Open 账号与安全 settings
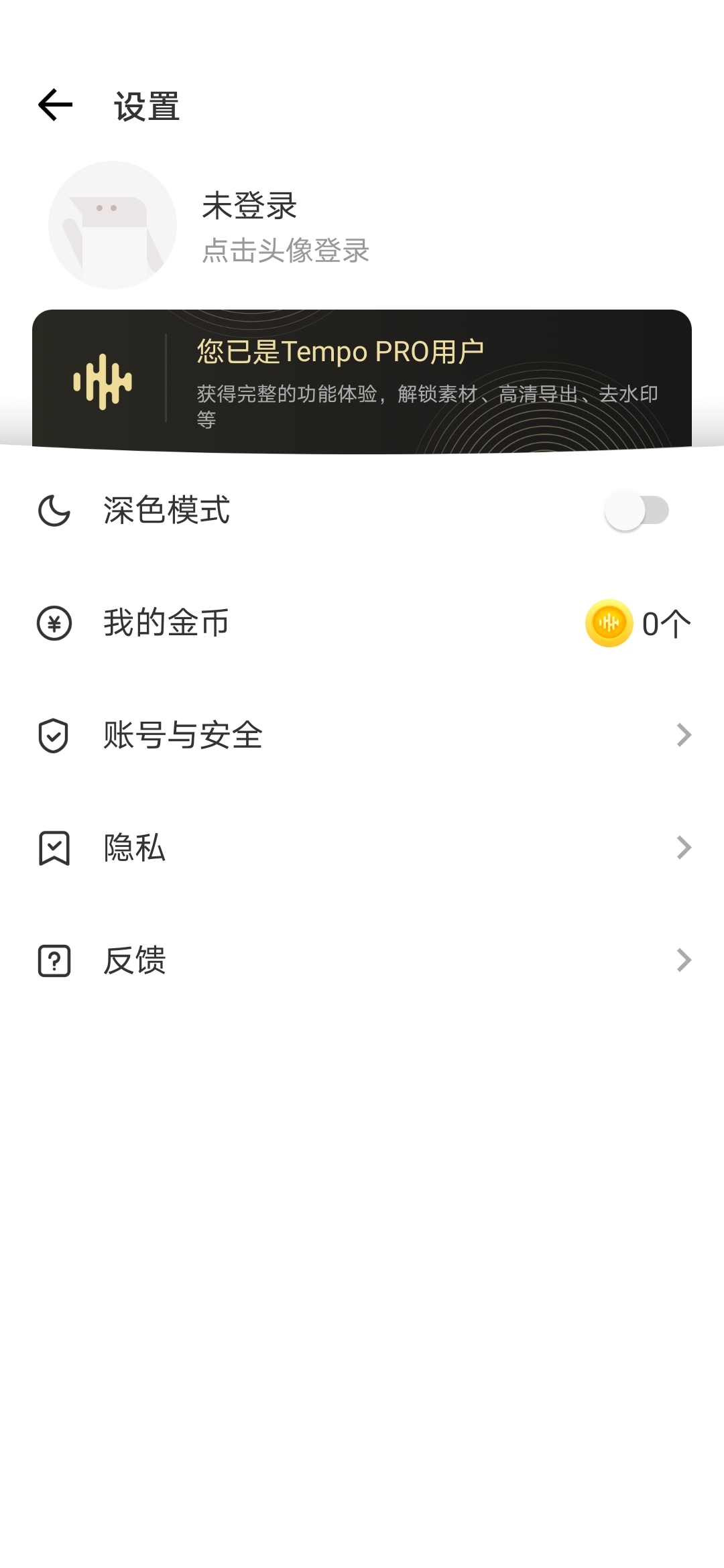 click(362, 736)
